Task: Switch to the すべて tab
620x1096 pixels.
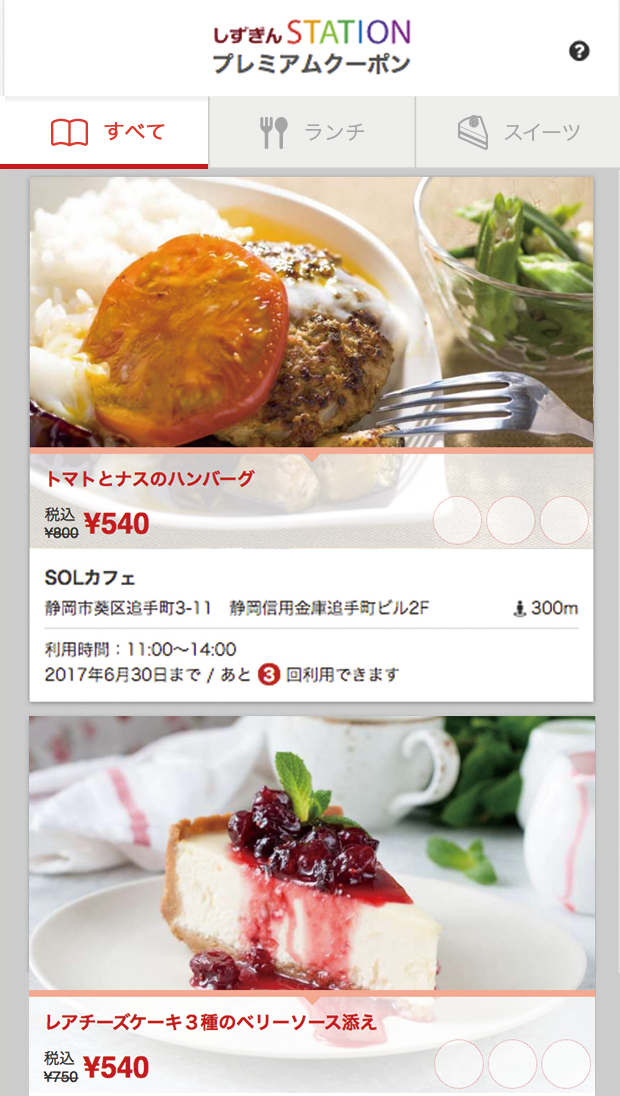Action: click(x=105, y=132)
